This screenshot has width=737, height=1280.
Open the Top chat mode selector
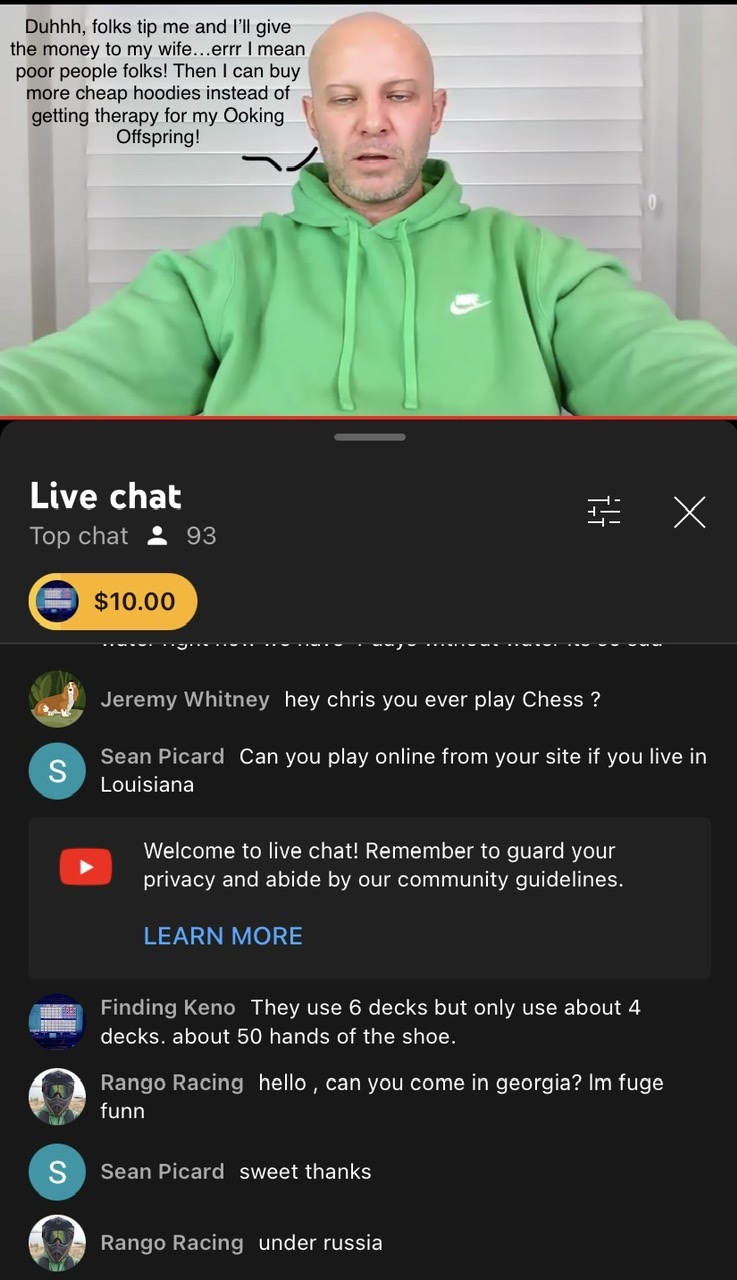(79, 536)
